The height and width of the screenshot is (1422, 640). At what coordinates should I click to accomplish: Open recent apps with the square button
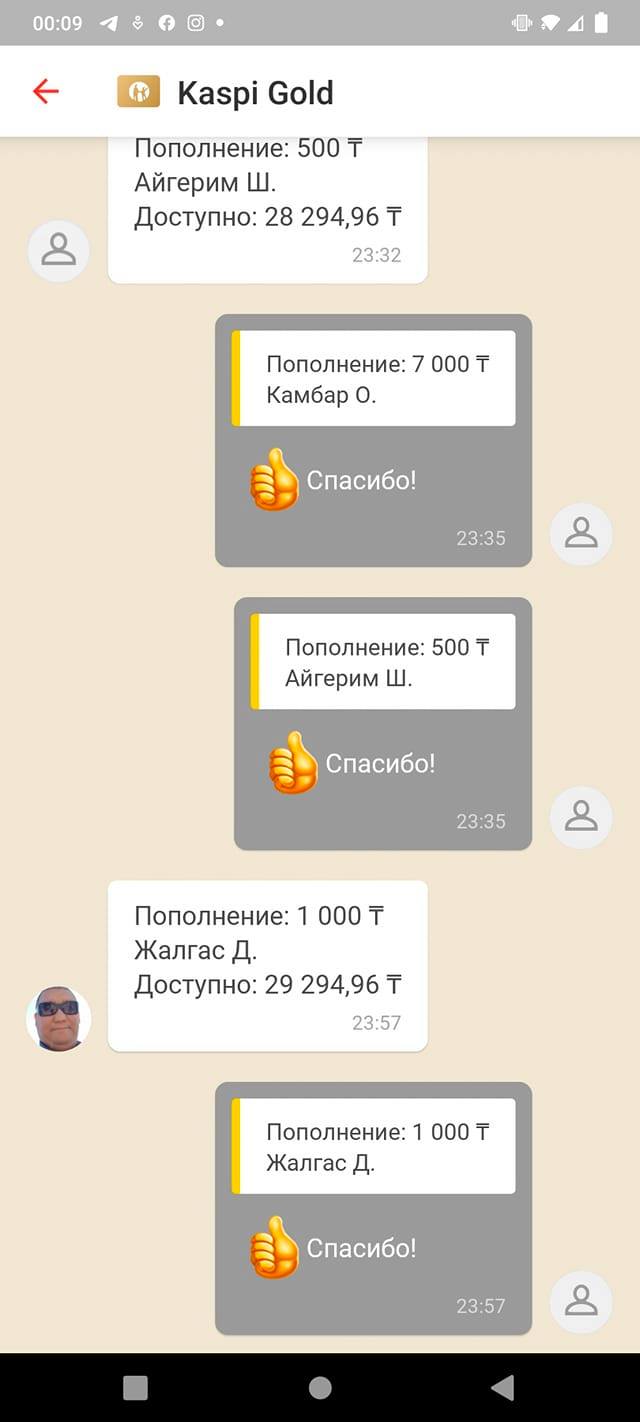(135, 1387)
